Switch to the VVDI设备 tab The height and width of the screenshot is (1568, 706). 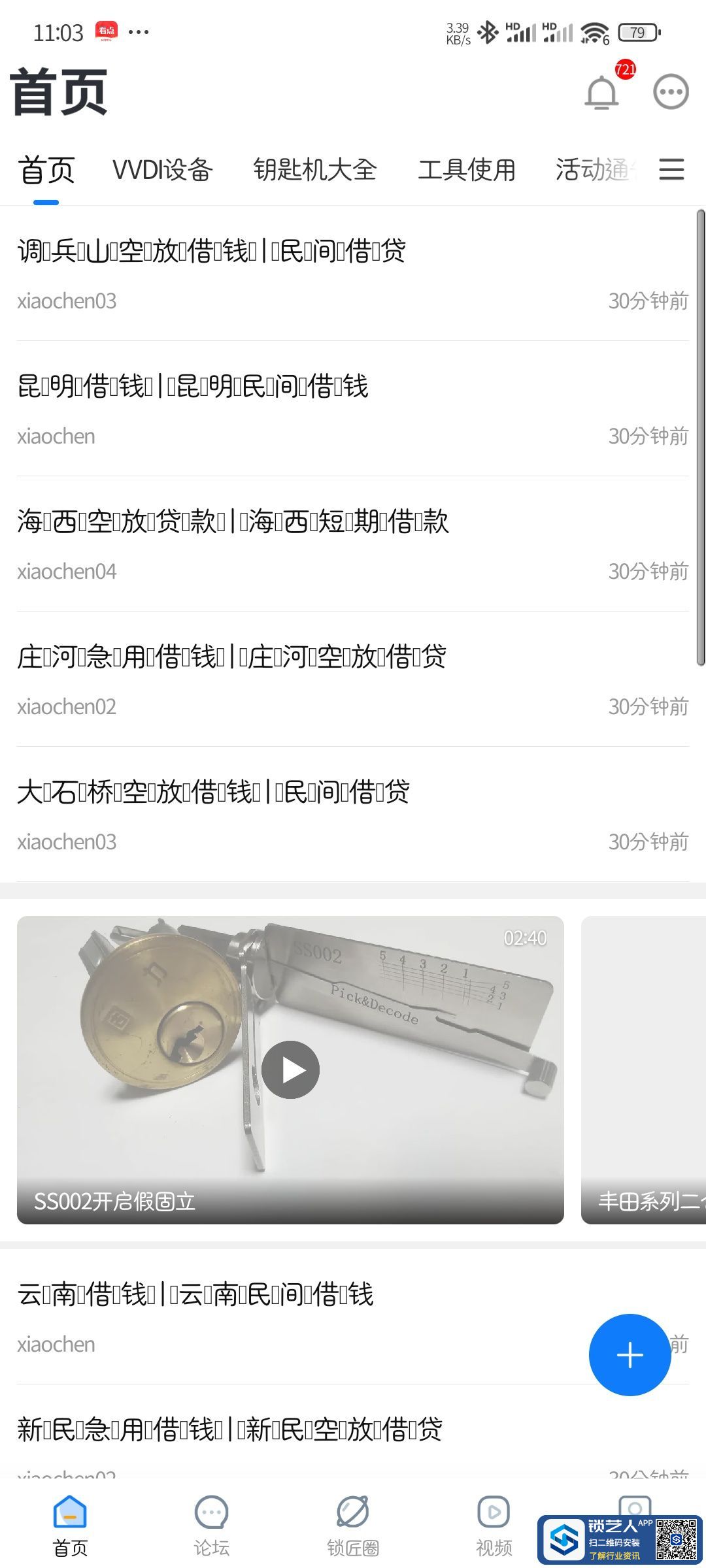pos(163,170)
